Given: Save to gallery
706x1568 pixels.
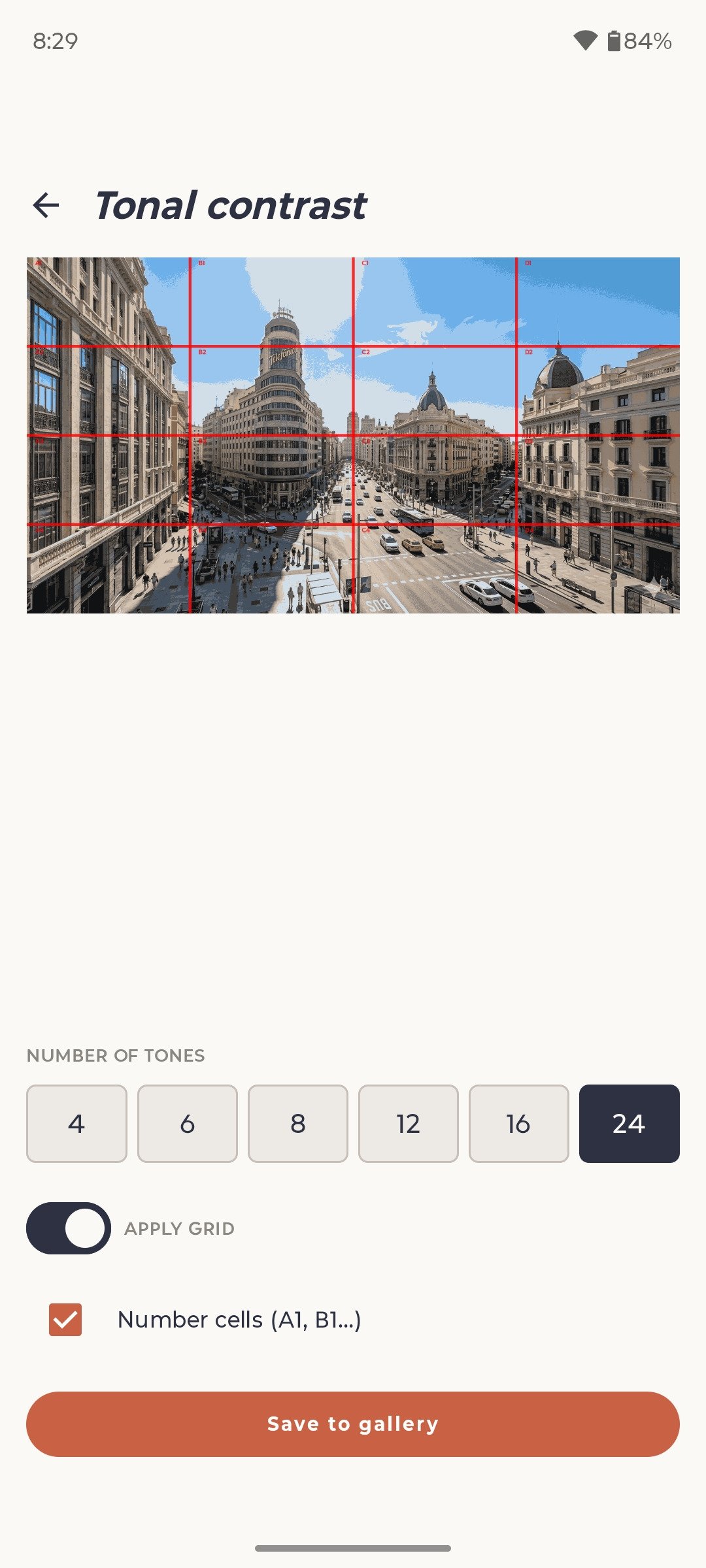Looking at the screenshot, I should [x=353, y=1424].
